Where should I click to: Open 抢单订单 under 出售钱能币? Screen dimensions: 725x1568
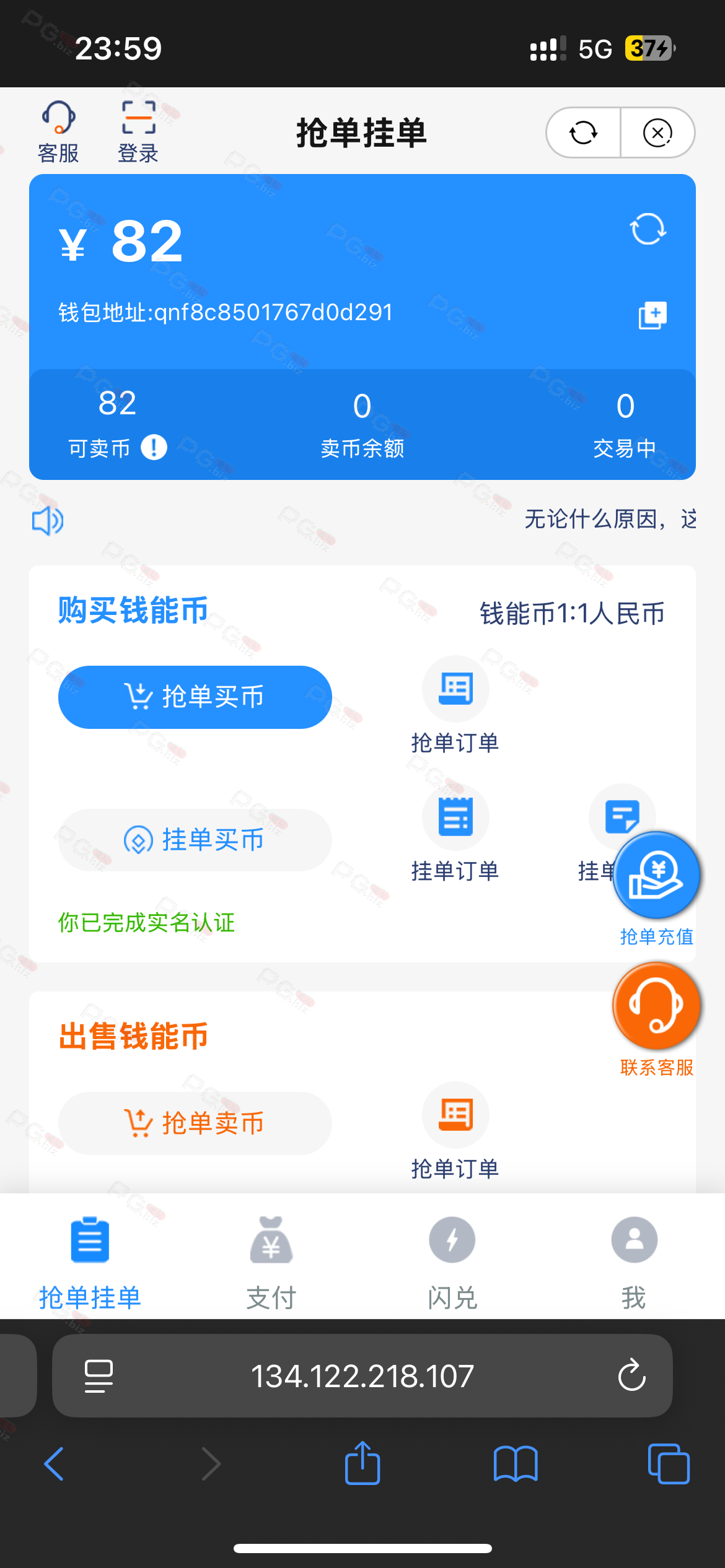[455, 1130]
